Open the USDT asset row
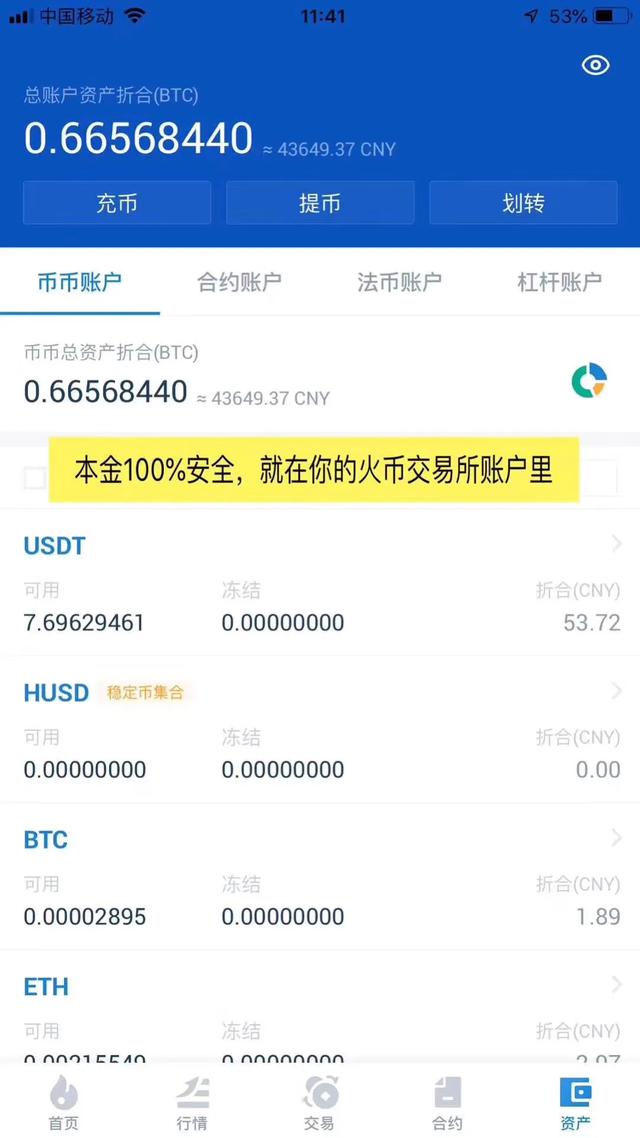 click(x=320, y=583)
